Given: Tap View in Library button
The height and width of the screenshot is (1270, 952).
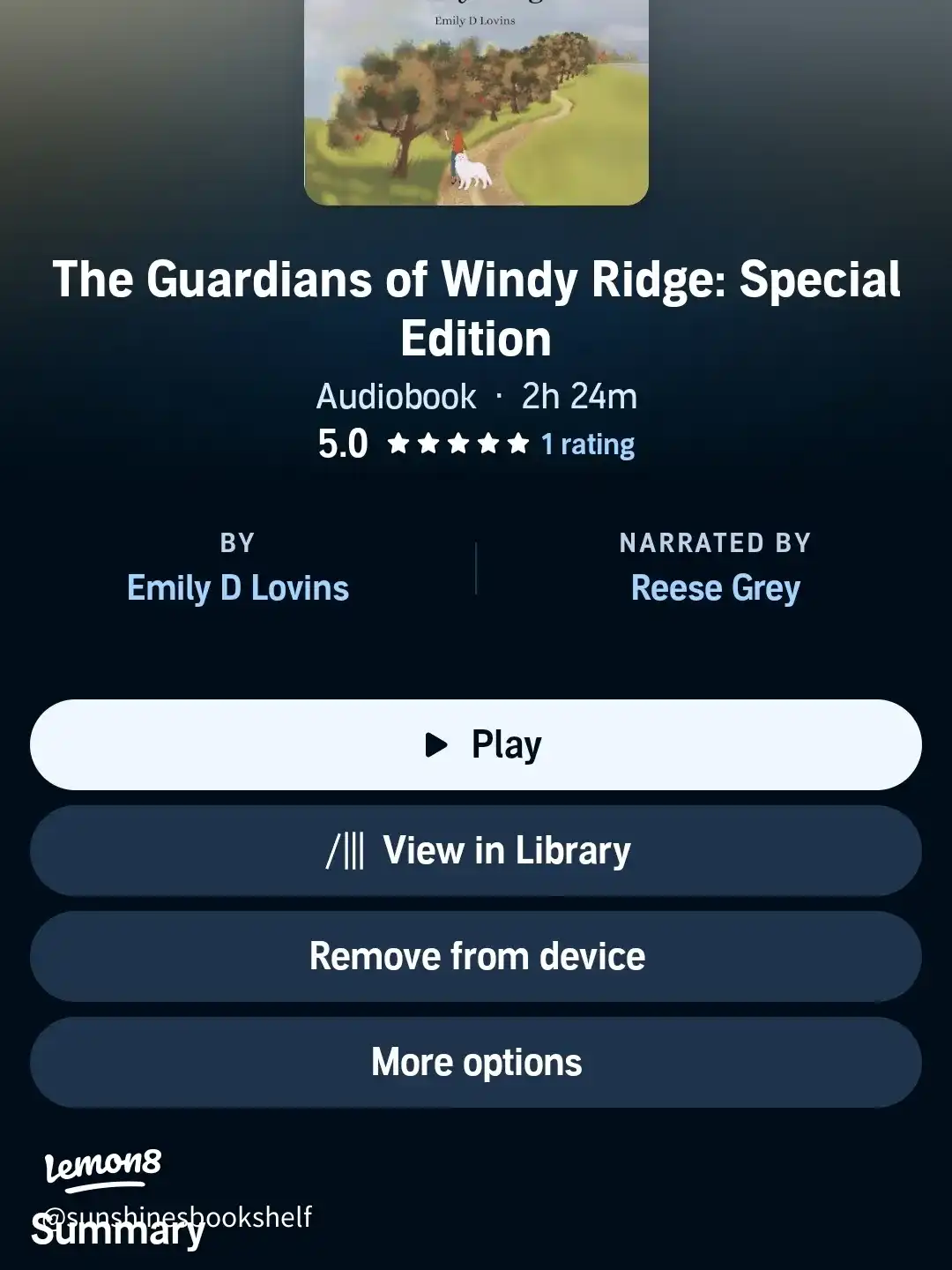Looking at the screenshot, I should (x=476, y=851).
